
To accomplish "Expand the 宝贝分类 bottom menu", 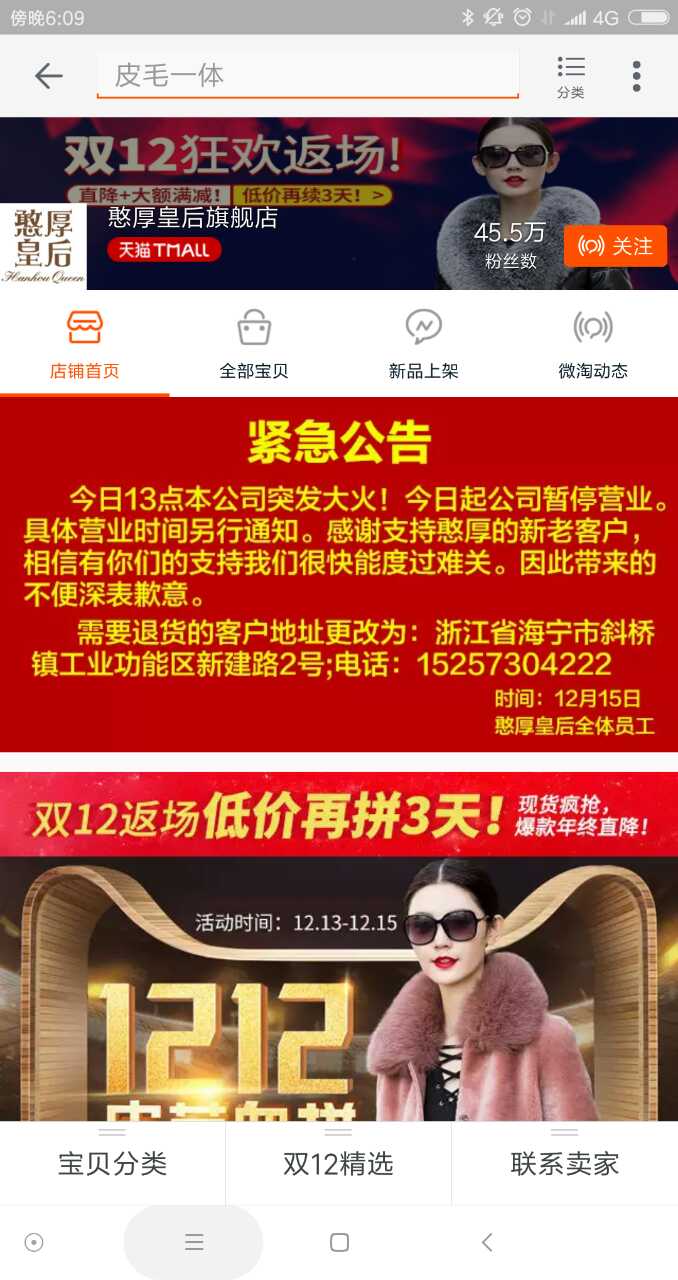I will [x=112, y=1163].
